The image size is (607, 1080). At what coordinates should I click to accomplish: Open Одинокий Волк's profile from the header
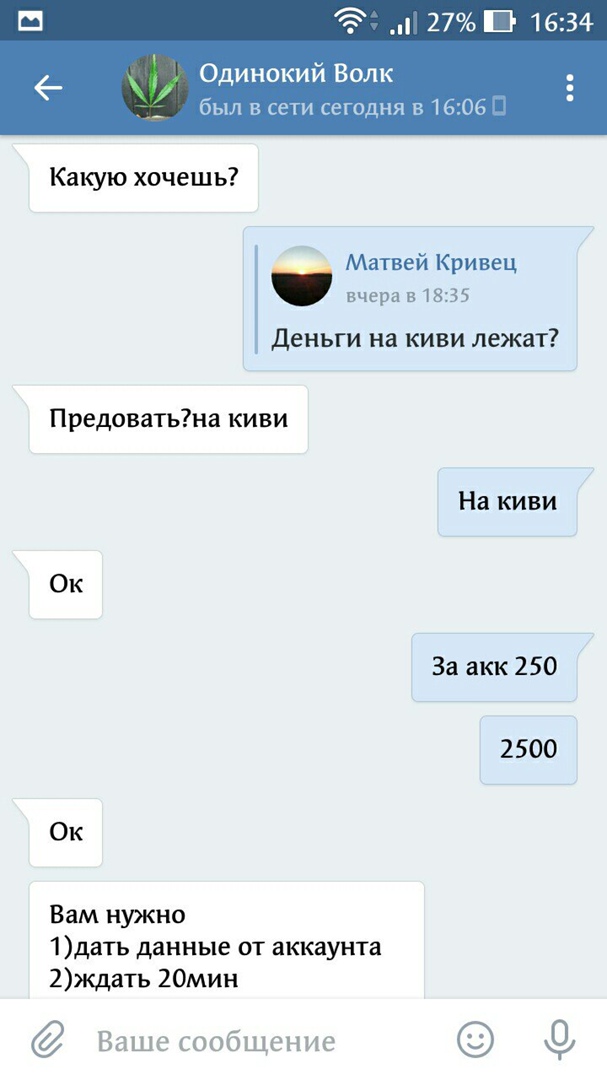click(296, 88)
